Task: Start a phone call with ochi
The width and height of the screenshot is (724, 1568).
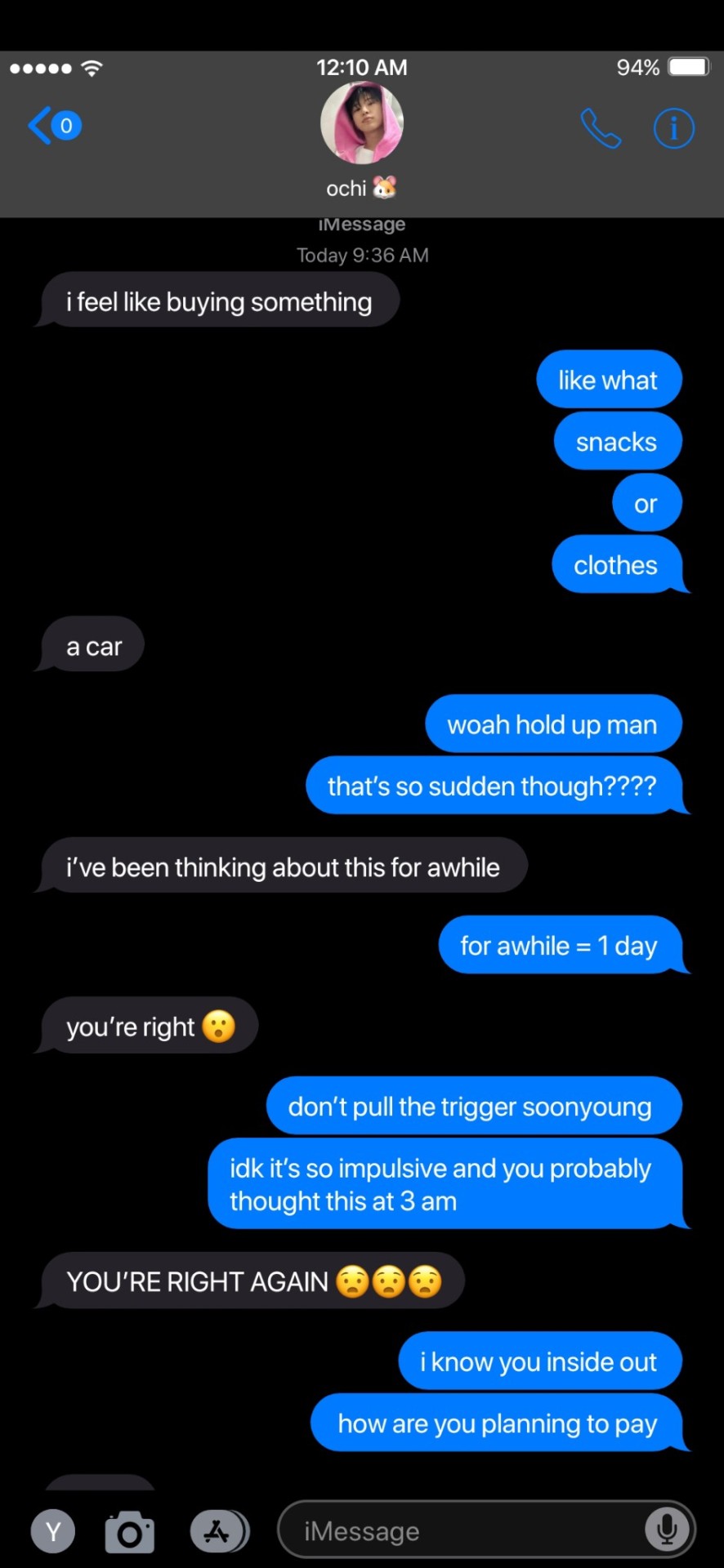Action: pos(601,128)
